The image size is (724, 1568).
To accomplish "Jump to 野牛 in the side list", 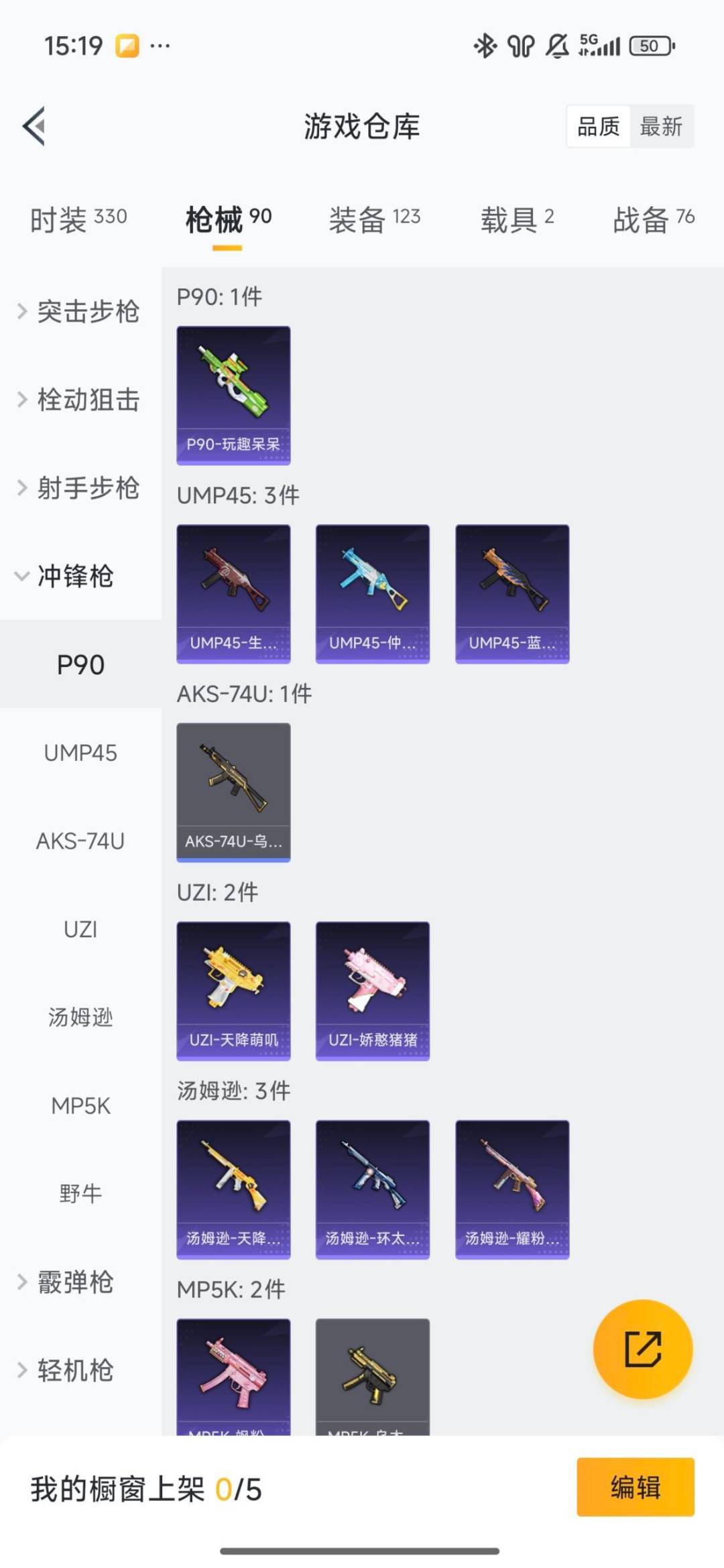I will [x=80, y=1193].
